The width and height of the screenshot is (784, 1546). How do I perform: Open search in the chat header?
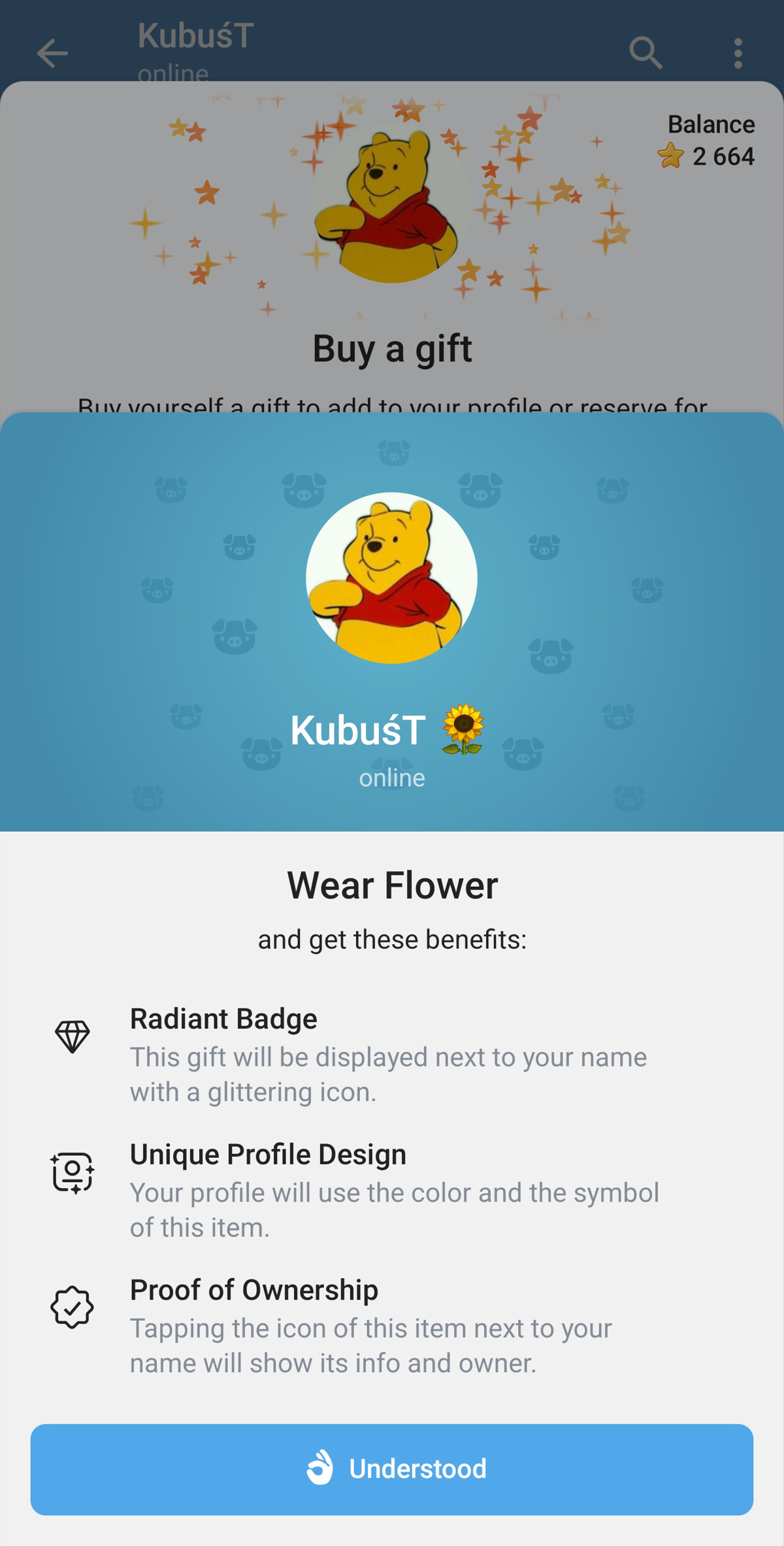tap(645, 53)
